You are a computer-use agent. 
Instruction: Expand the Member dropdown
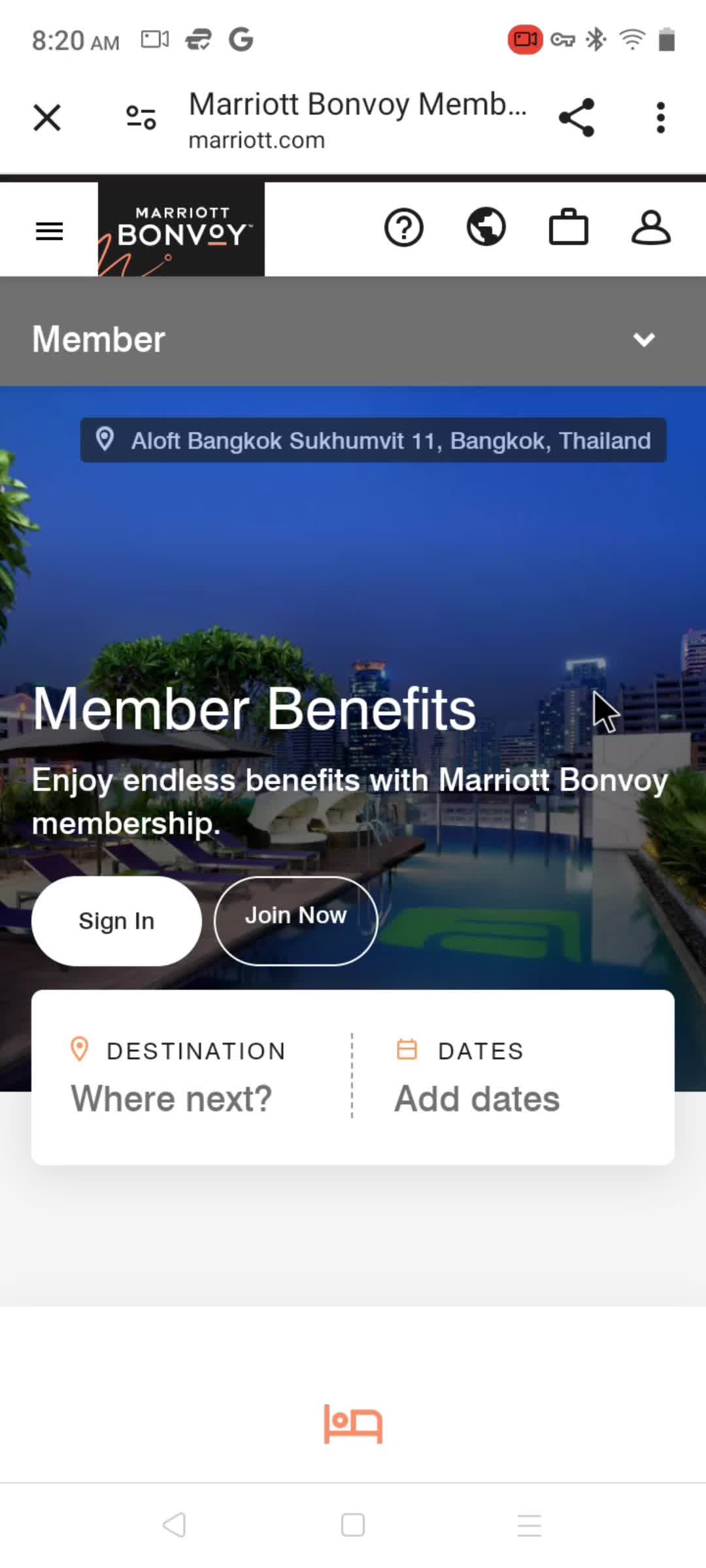click(644, 339)
